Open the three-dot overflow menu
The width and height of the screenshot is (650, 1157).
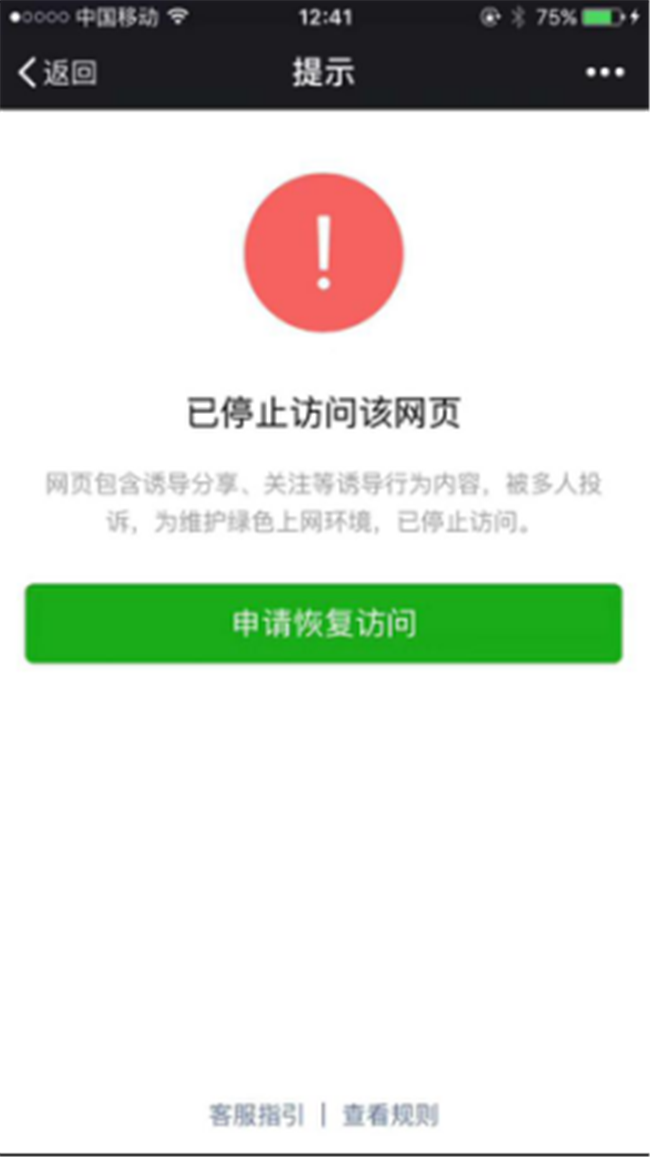605,72
